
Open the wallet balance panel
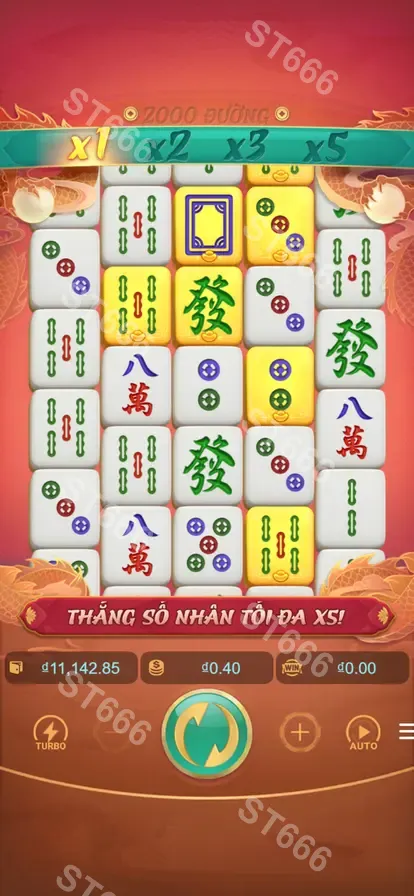pos(71,668)
